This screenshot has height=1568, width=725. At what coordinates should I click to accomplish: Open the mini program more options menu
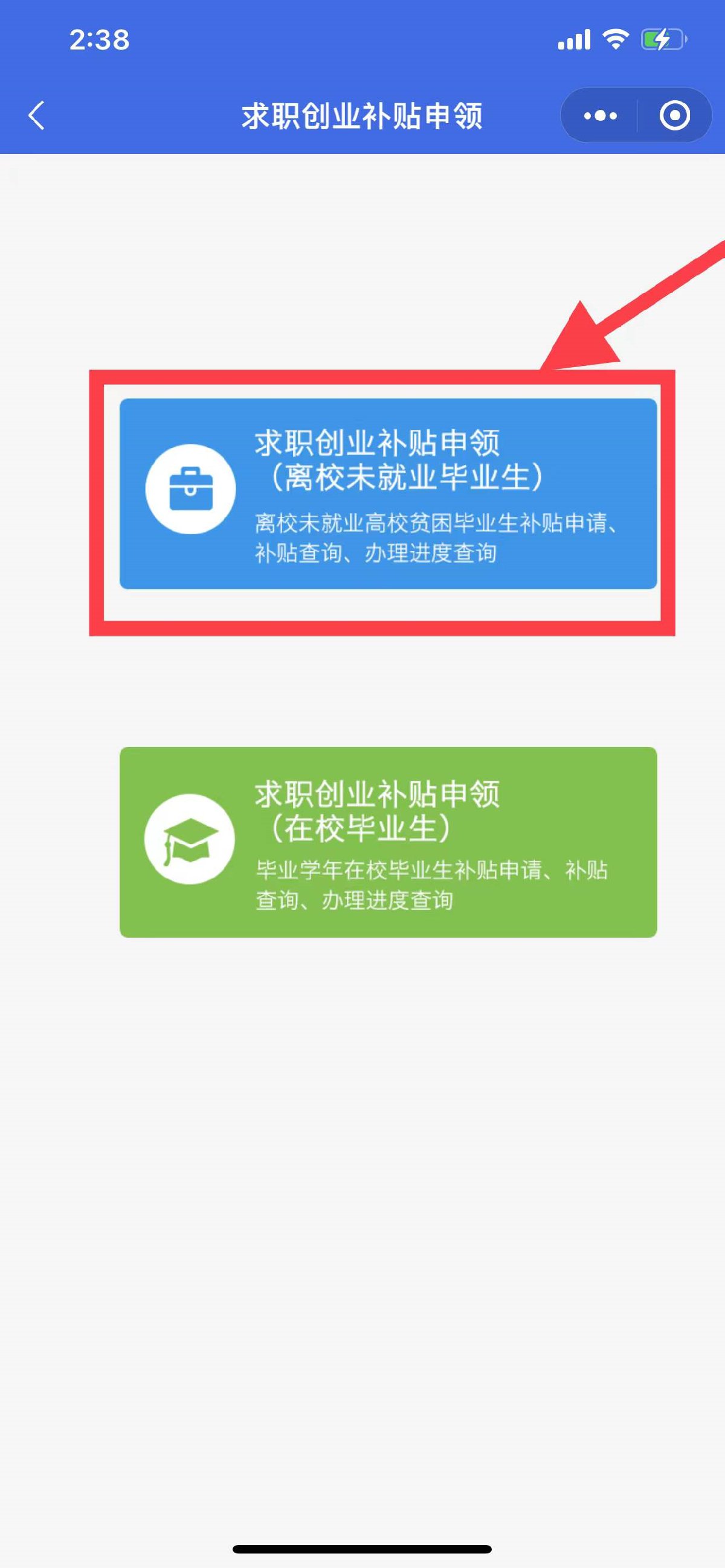pos(600,115)
